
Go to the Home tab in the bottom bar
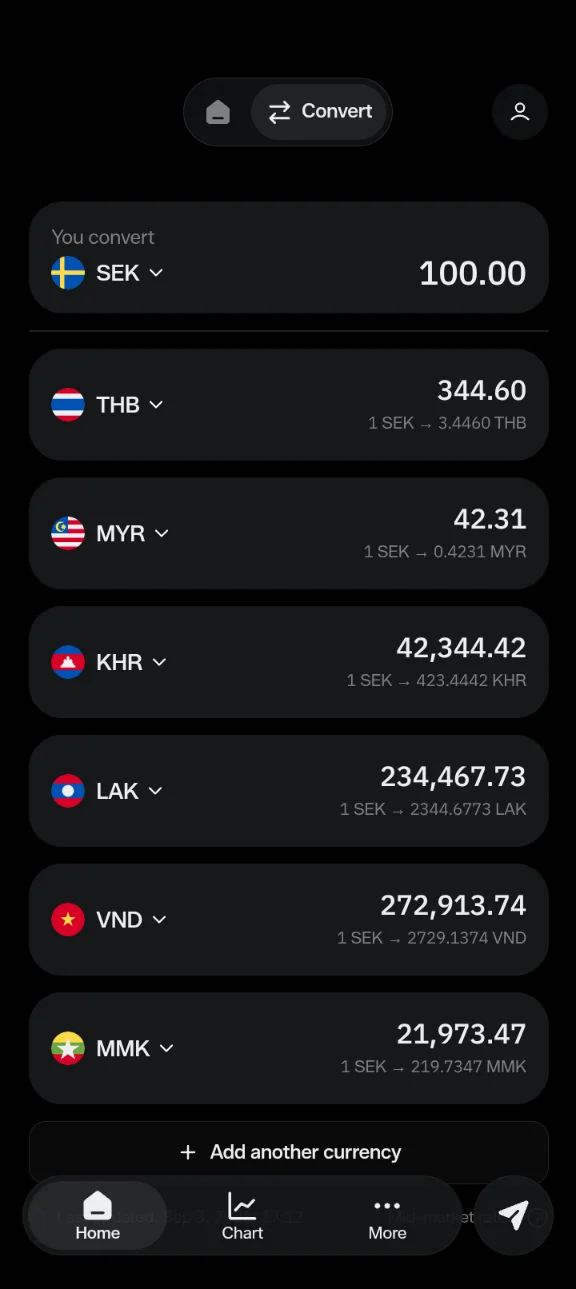[97, 1216]
